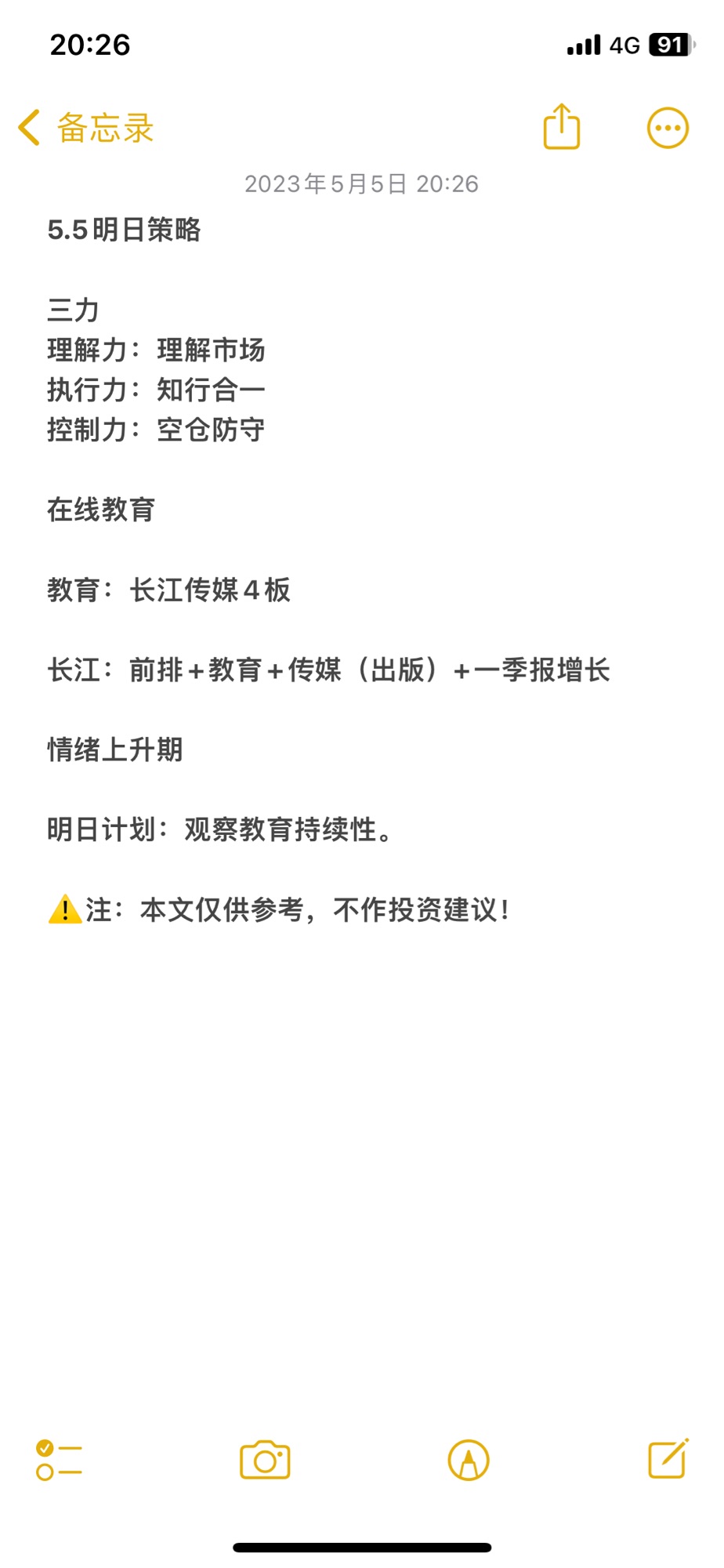This screenshot has width=724, height=1568.
Task: Open the camera attachment option
Action: click(x=265, y=1460)
